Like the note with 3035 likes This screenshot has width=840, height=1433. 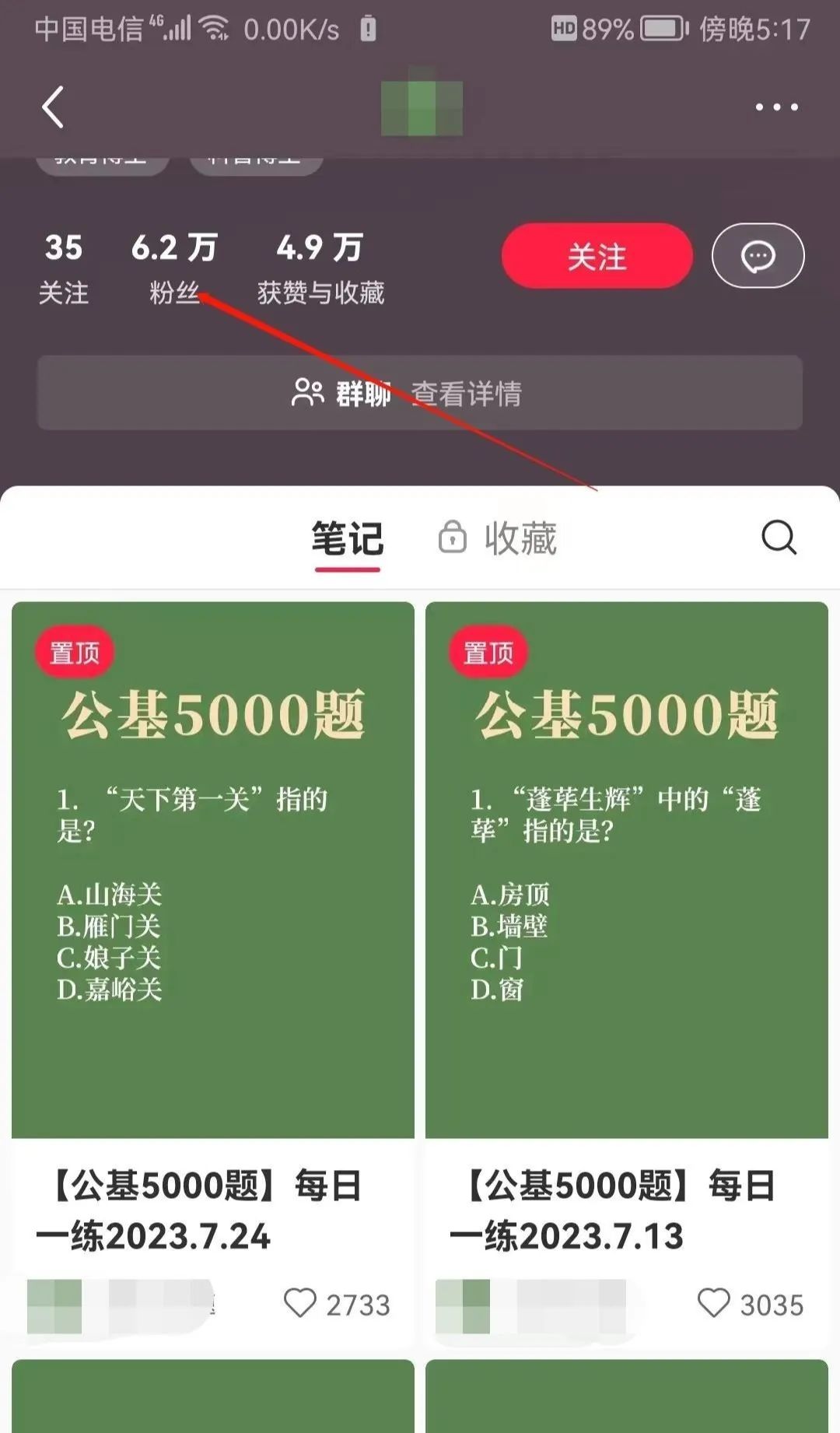[x=713, y=1303]
